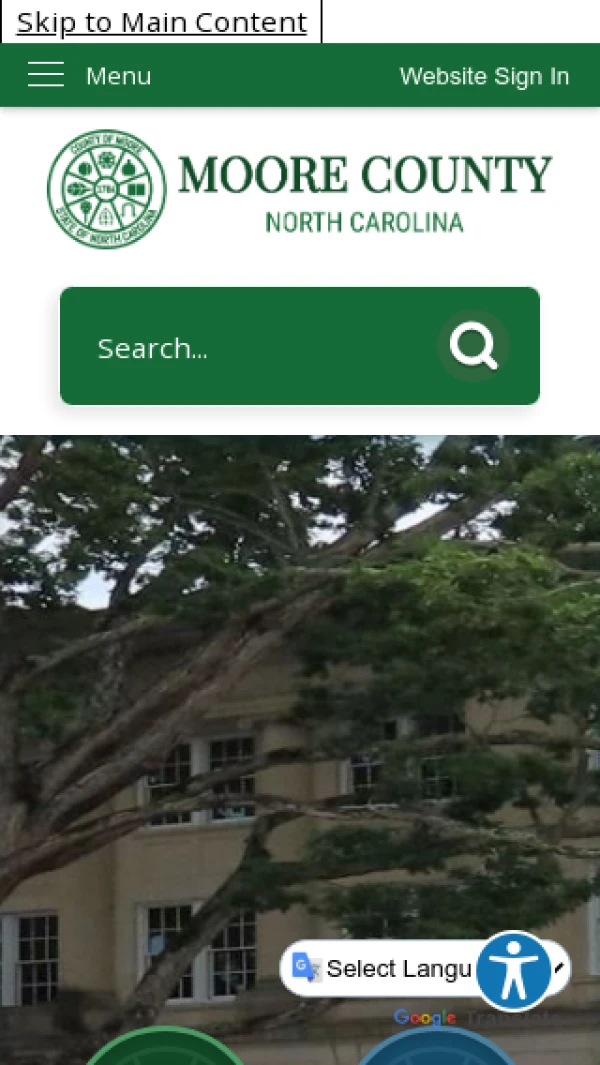Open the accessibility options button
The image size is (600, 1065).
coord(514,971)
